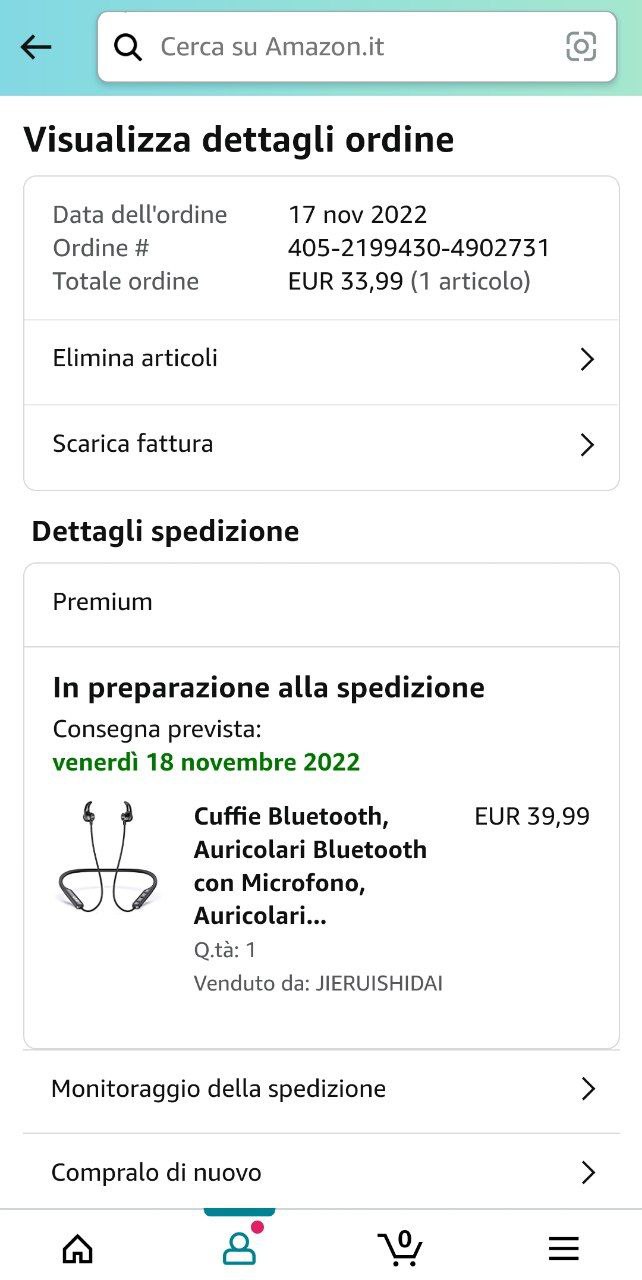Screen dimensions: 642x1280
Task: Switch to the Home tab
Action: (77, 1248)
